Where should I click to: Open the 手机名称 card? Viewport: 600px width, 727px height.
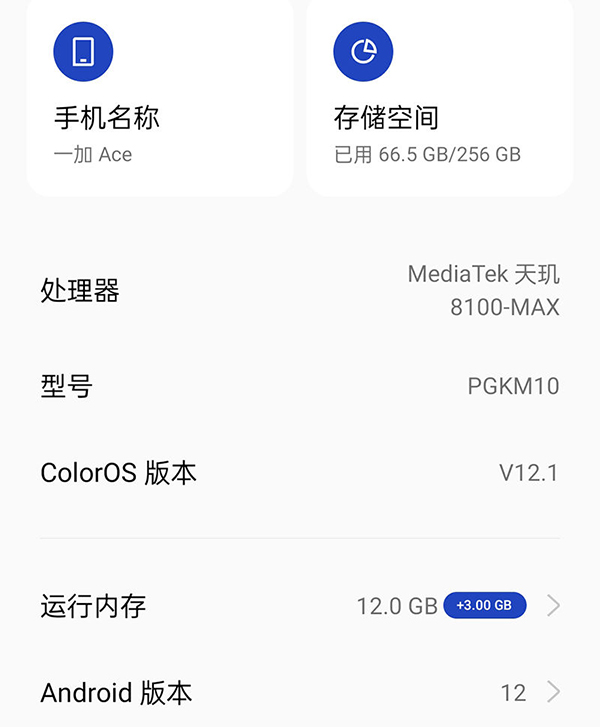[160, 100]
